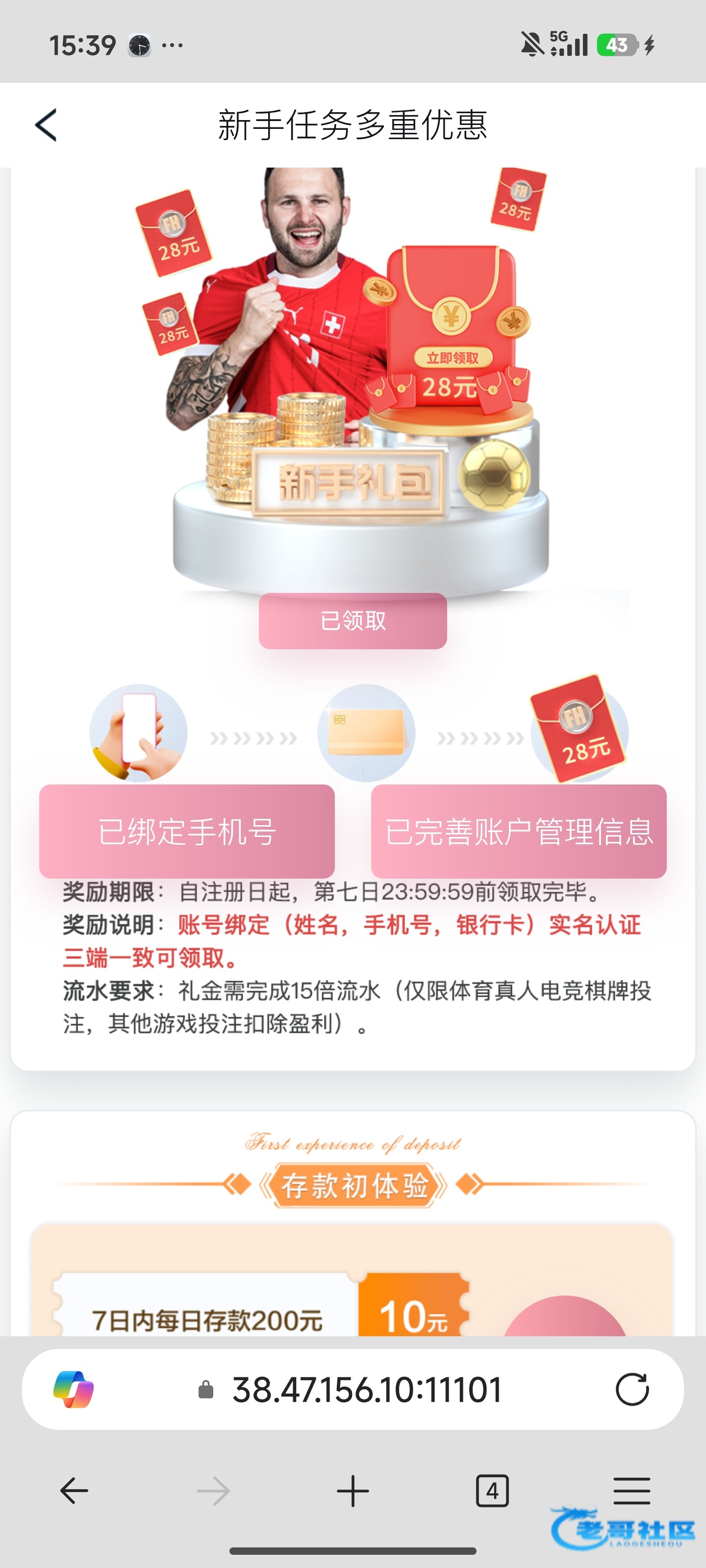This screenshot has width=706, height=1568.
Task: Open the Copilot icon in the address bar
Action: 74,1390
